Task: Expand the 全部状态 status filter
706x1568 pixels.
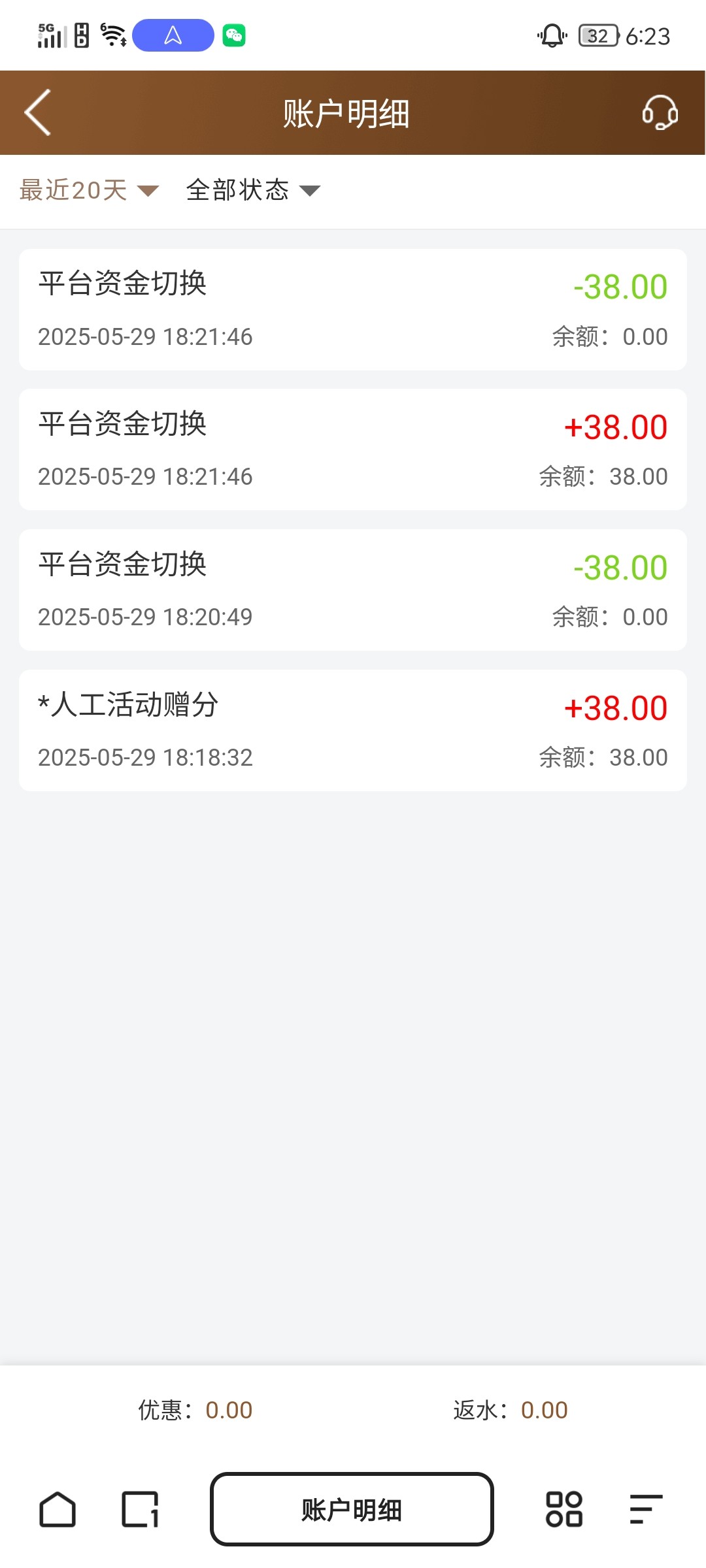Action: coord(253,190)
